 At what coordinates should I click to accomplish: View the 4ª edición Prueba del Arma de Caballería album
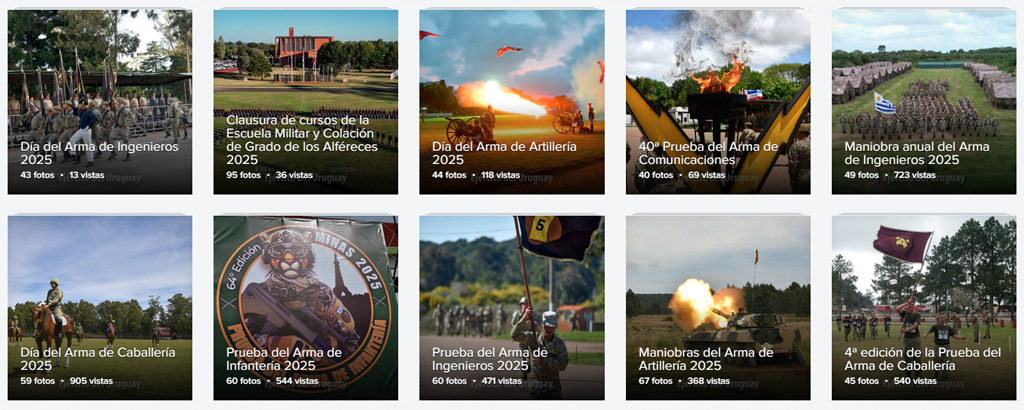923,306
